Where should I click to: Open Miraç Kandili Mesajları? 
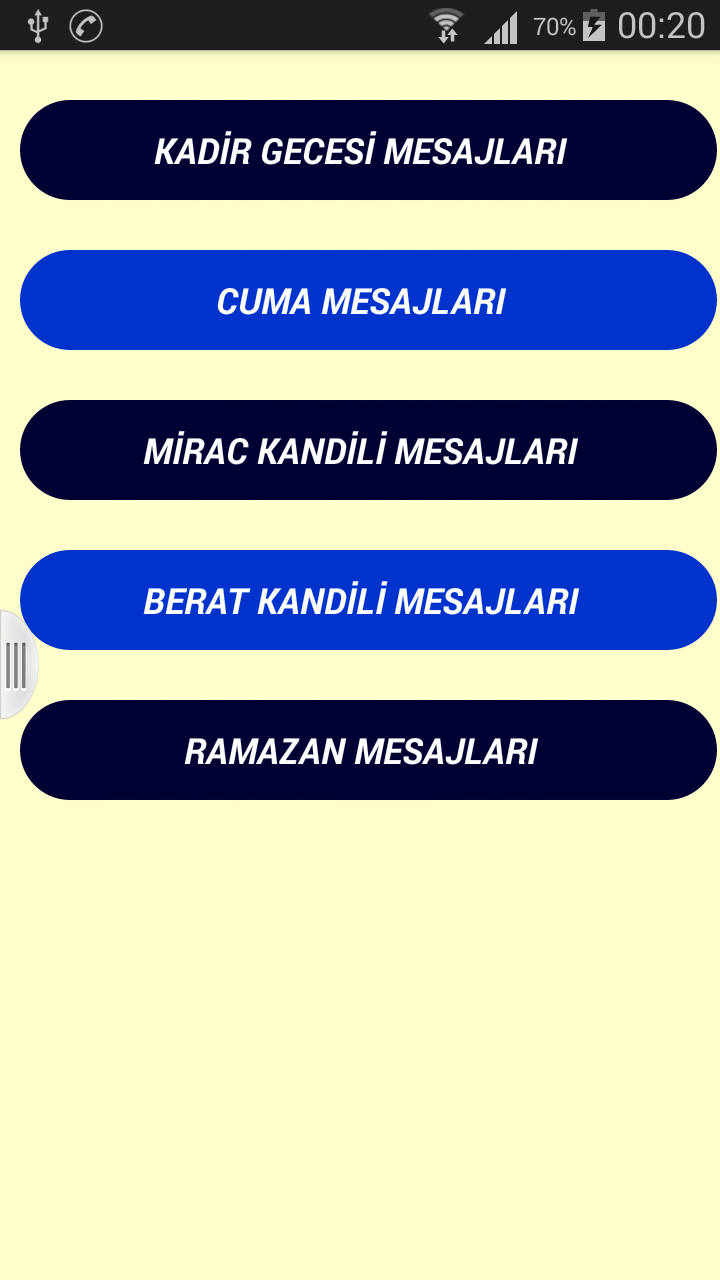(368, 450)
